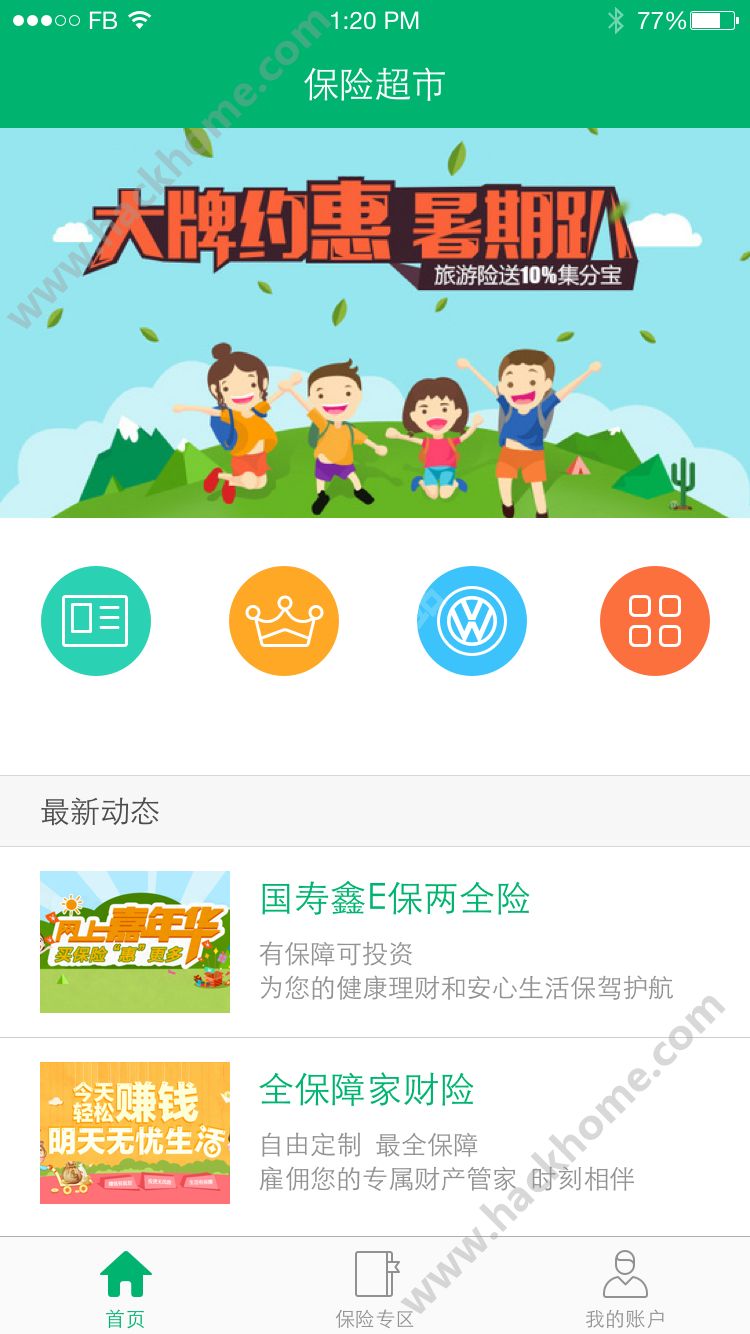Tap the teal newspaper icon
This screenshot has height=1334, width=750.
96,621
